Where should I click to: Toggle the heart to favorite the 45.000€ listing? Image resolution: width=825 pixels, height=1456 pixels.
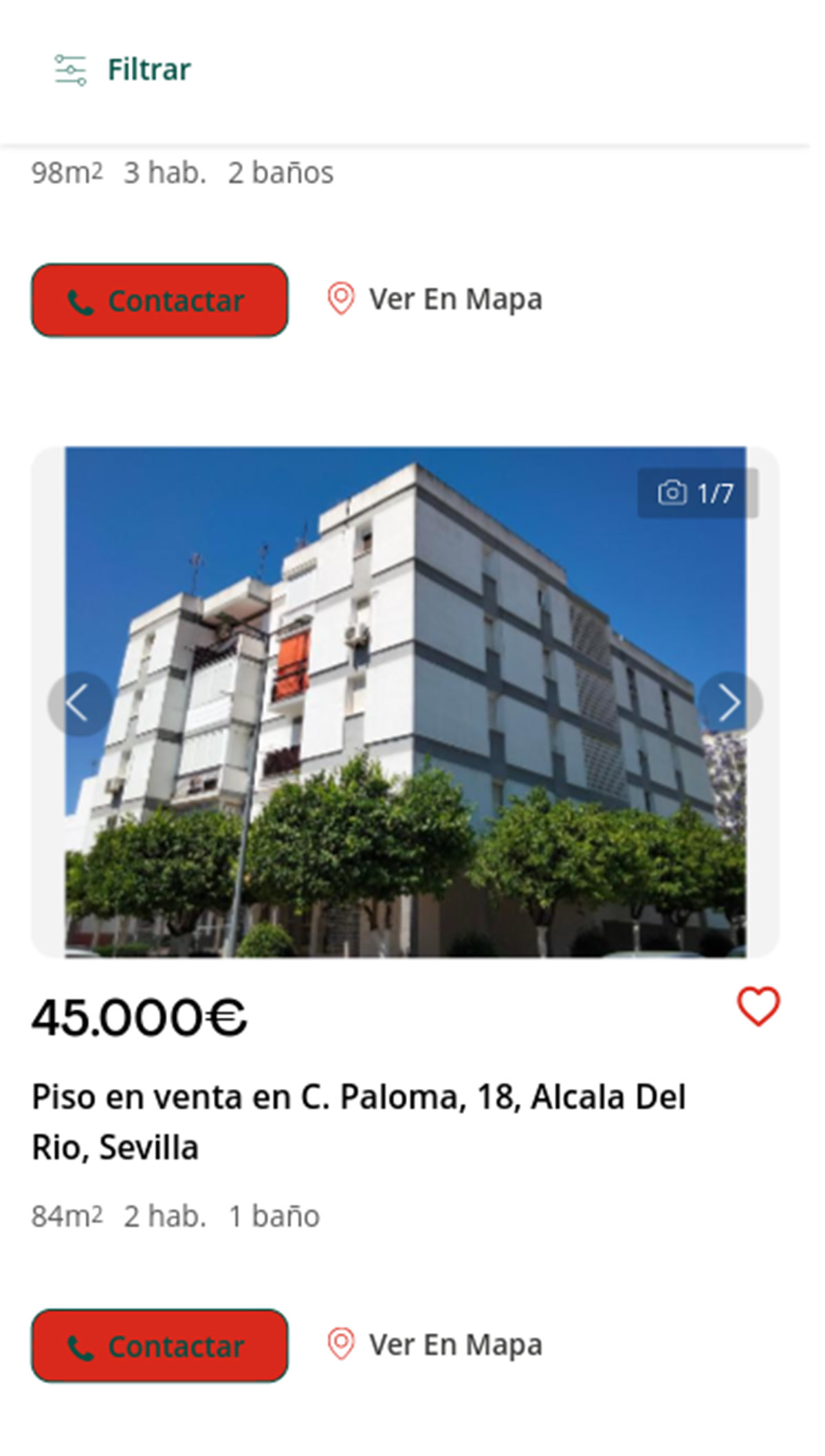758,1008
